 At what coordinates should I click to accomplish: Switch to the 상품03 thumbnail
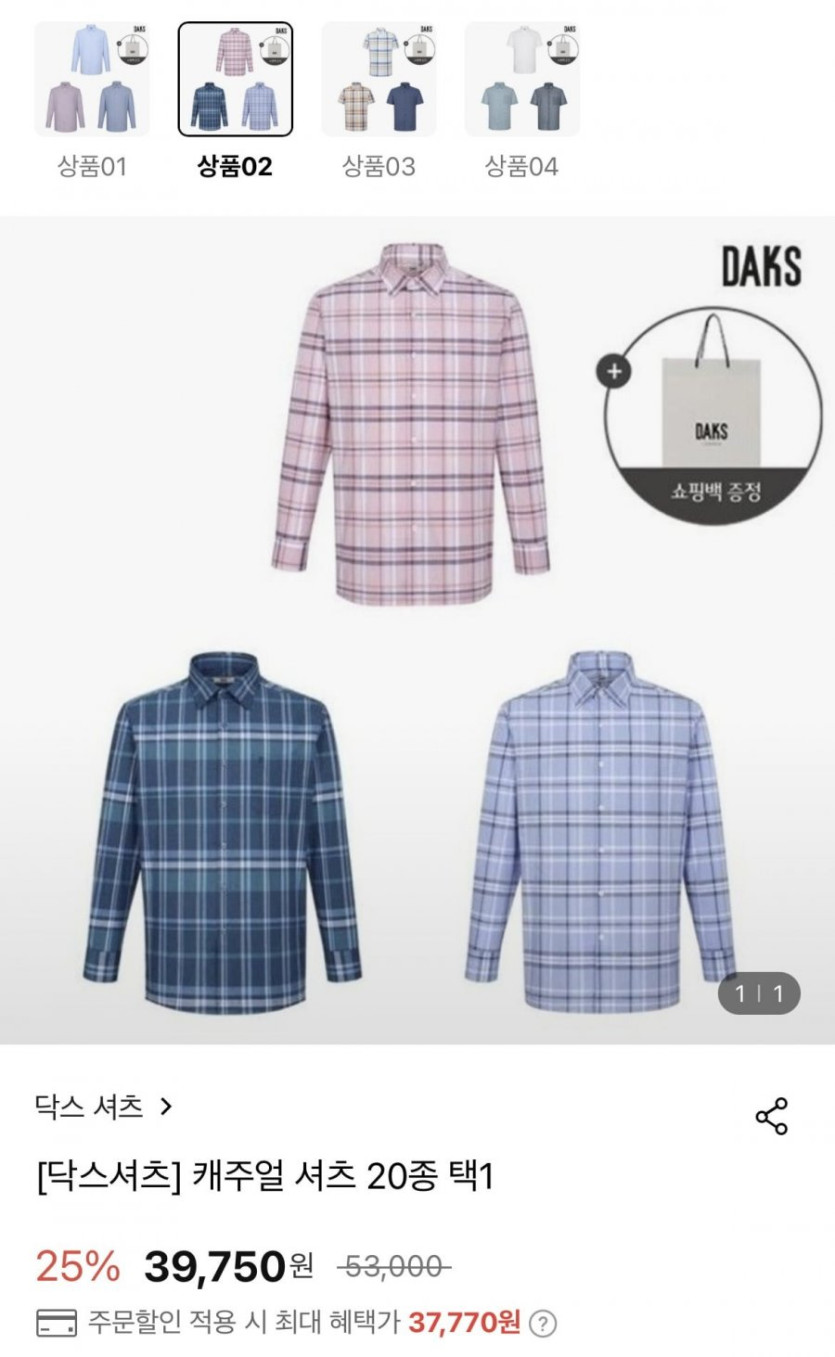point(378,79)
